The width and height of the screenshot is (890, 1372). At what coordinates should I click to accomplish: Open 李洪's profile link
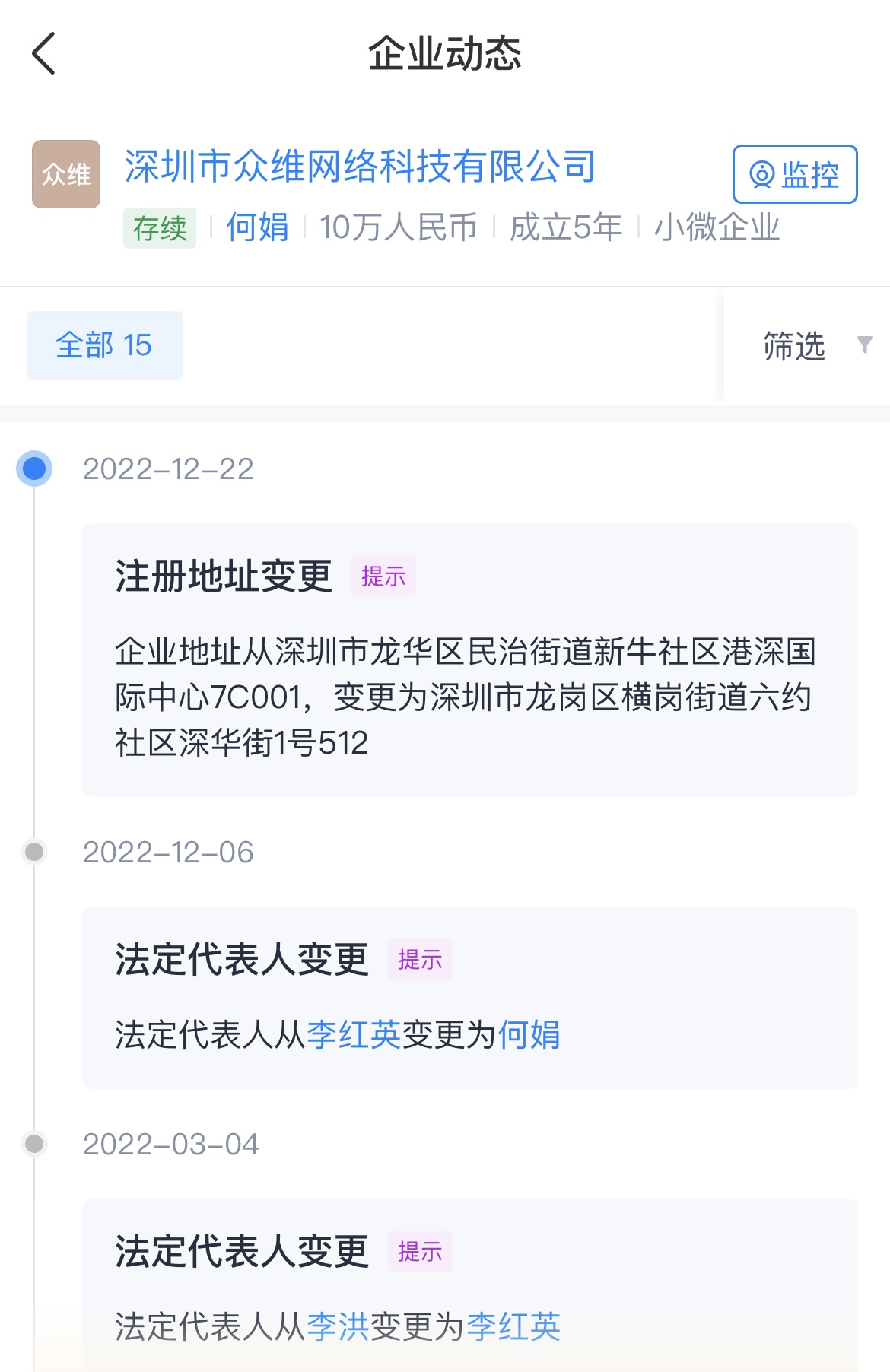tap(338, 1326)
